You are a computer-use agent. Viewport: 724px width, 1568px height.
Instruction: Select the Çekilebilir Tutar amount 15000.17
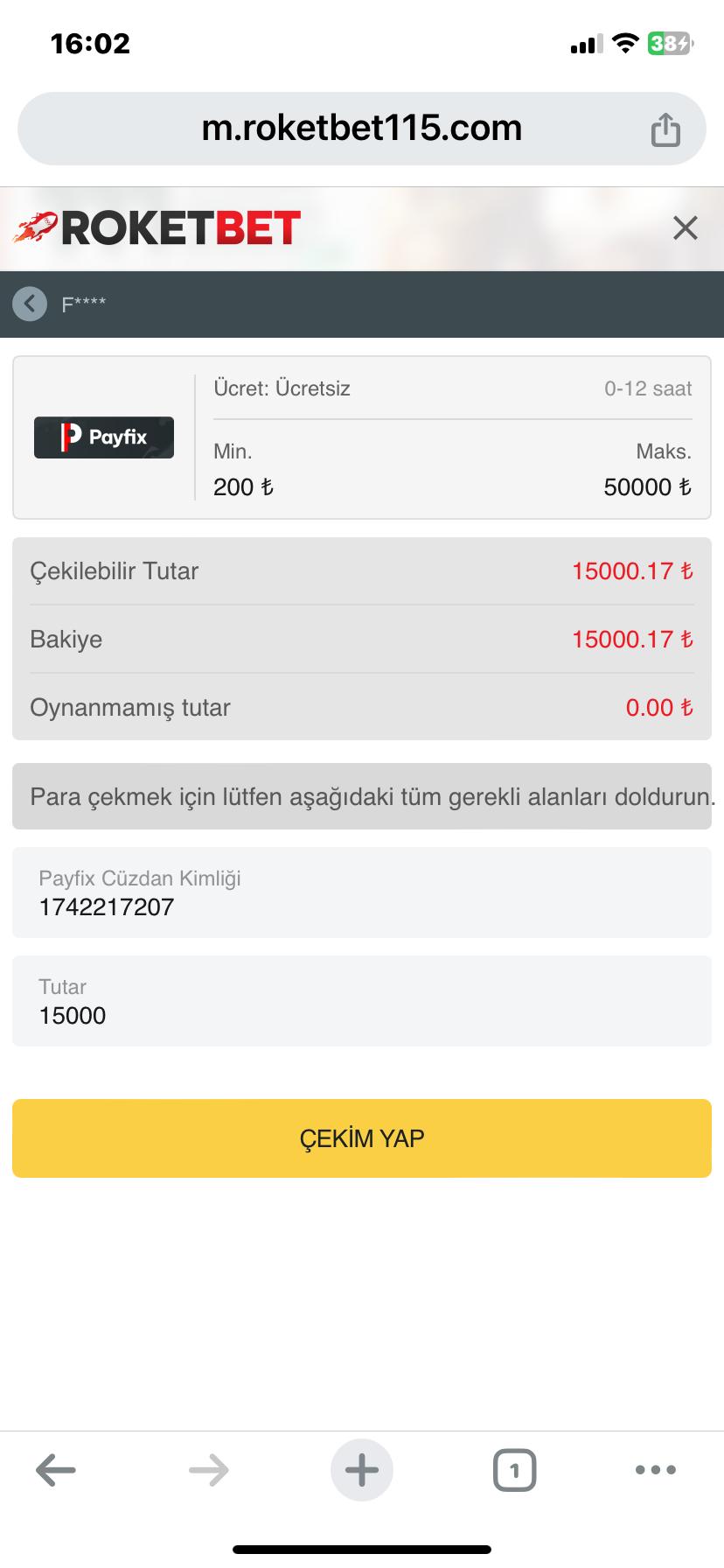(x=631, y=570)
